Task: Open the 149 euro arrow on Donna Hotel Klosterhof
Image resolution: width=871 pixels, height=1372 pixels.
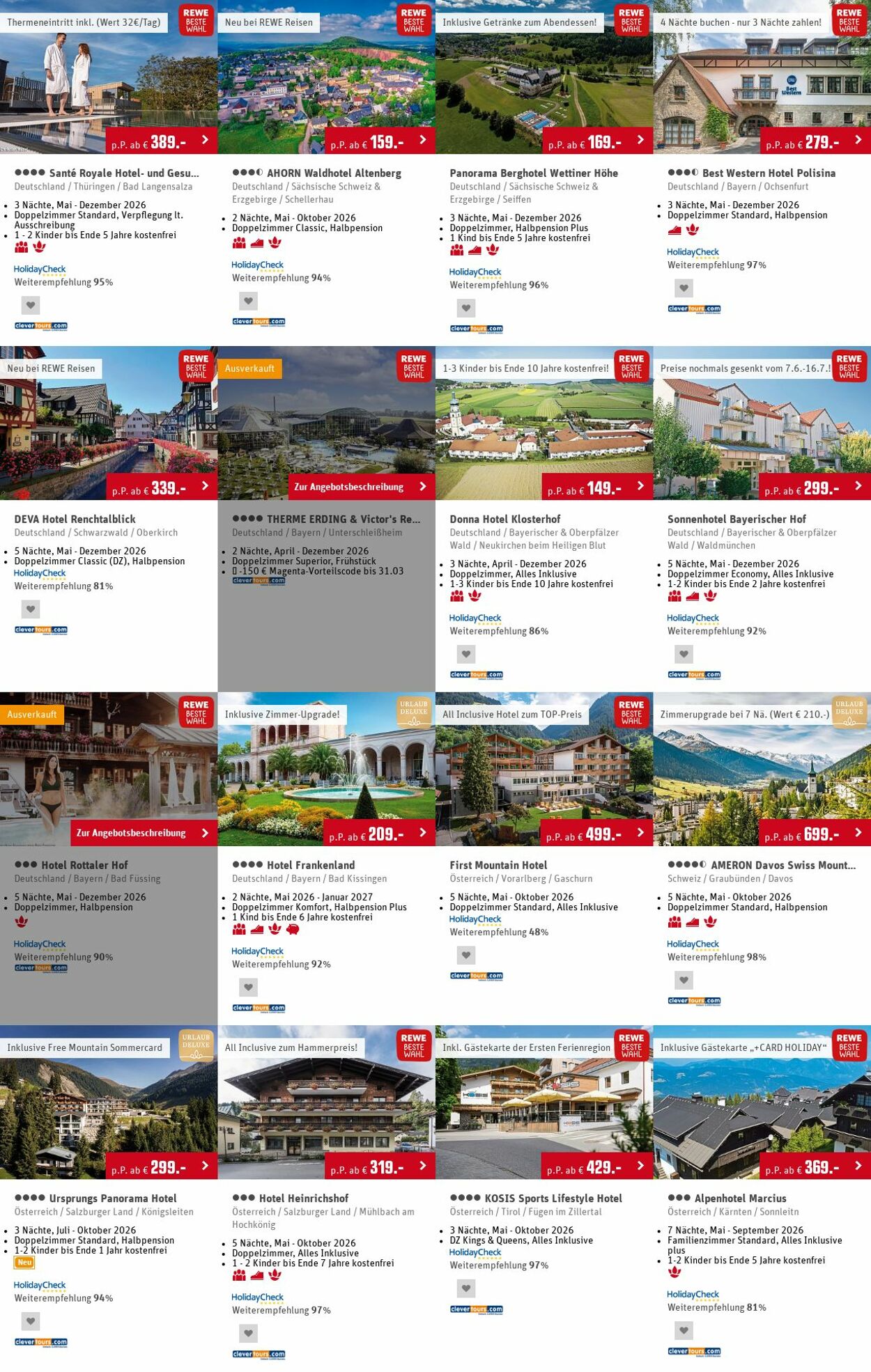Action: click(x=639, y=487)
